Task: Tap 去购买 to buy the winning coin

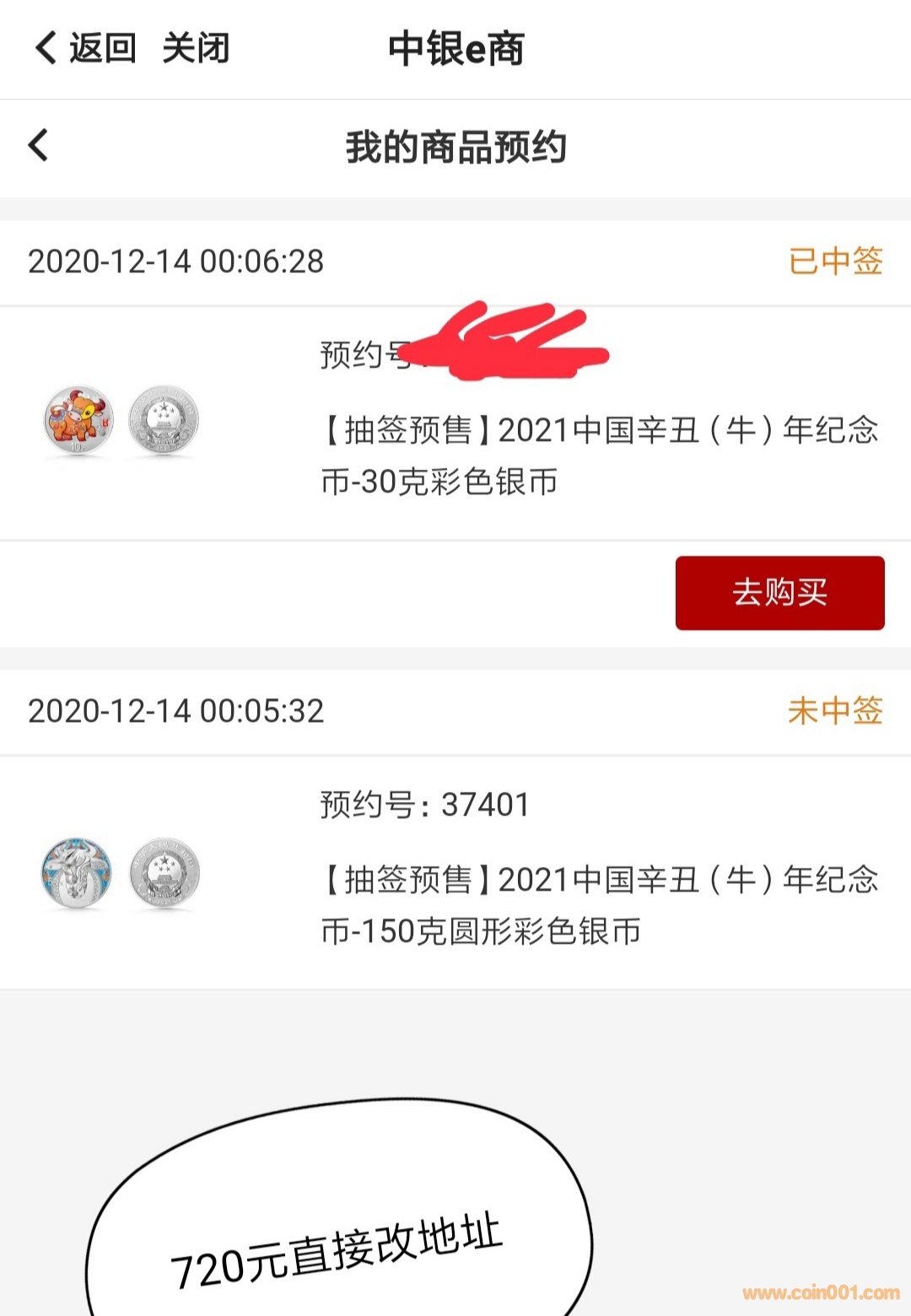Action: [x=779, y=592]
